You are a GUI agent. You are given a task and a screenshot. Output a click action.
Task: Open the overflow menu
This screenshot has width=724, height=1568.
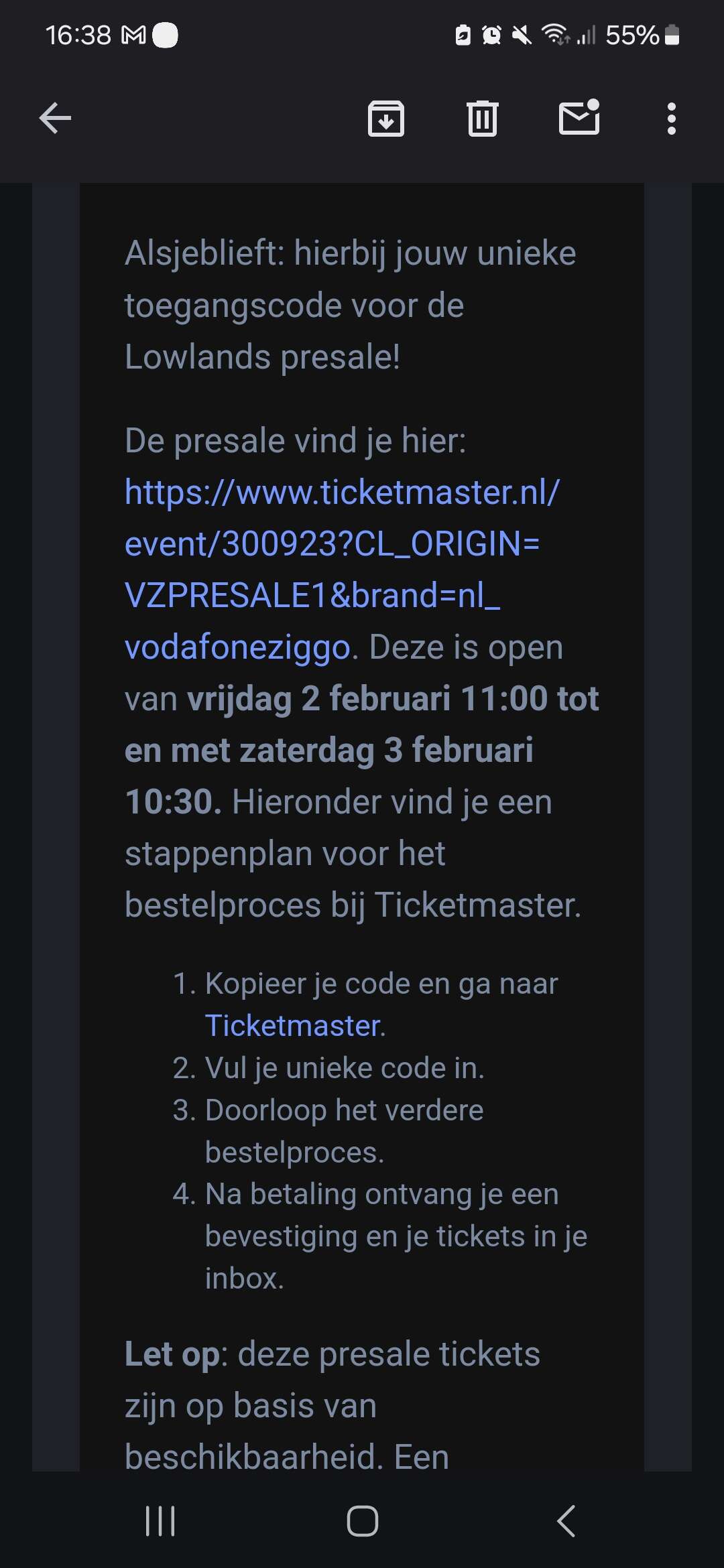(x=672, y=119)
